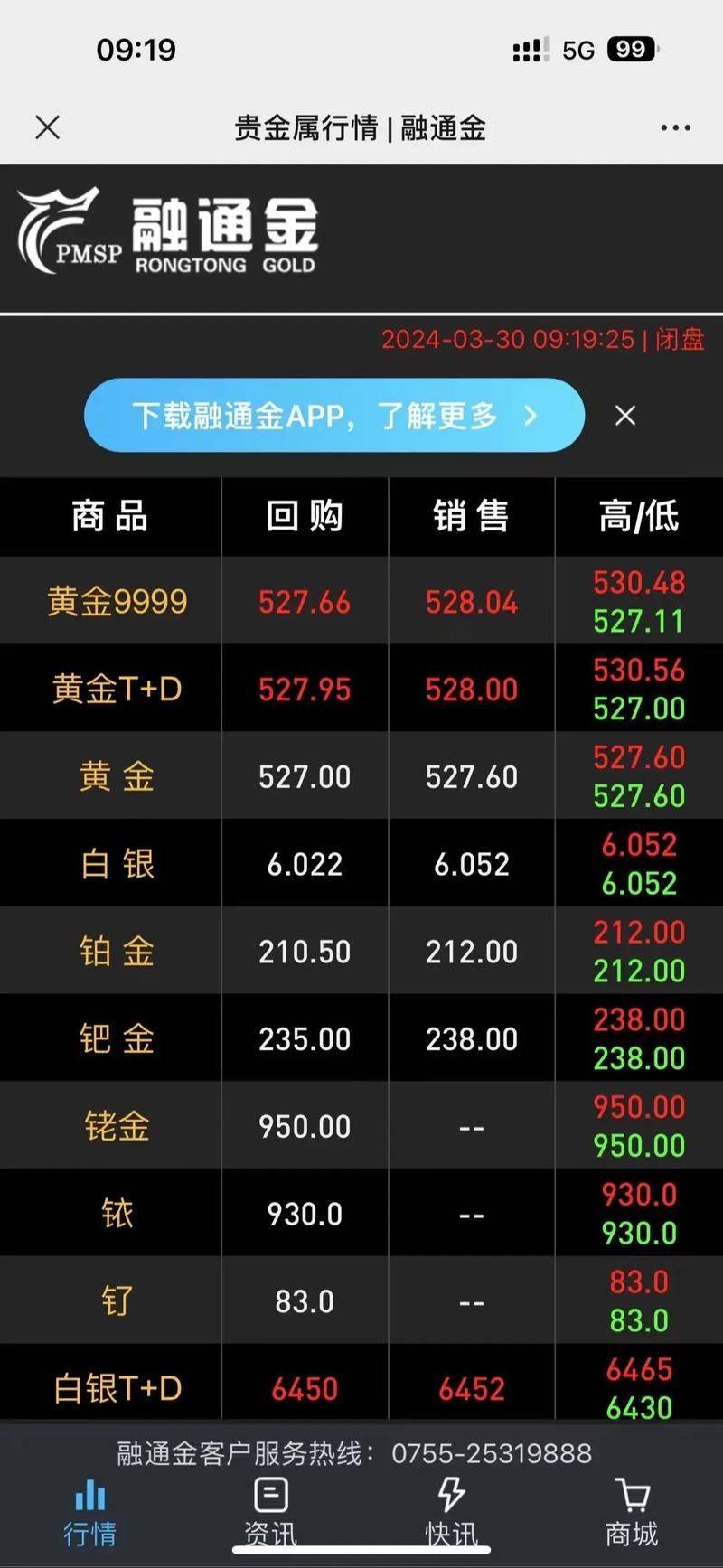Tap the 行情 bar chart icon
Screen dimensions: 723x1568
(x=90, y=1498)
